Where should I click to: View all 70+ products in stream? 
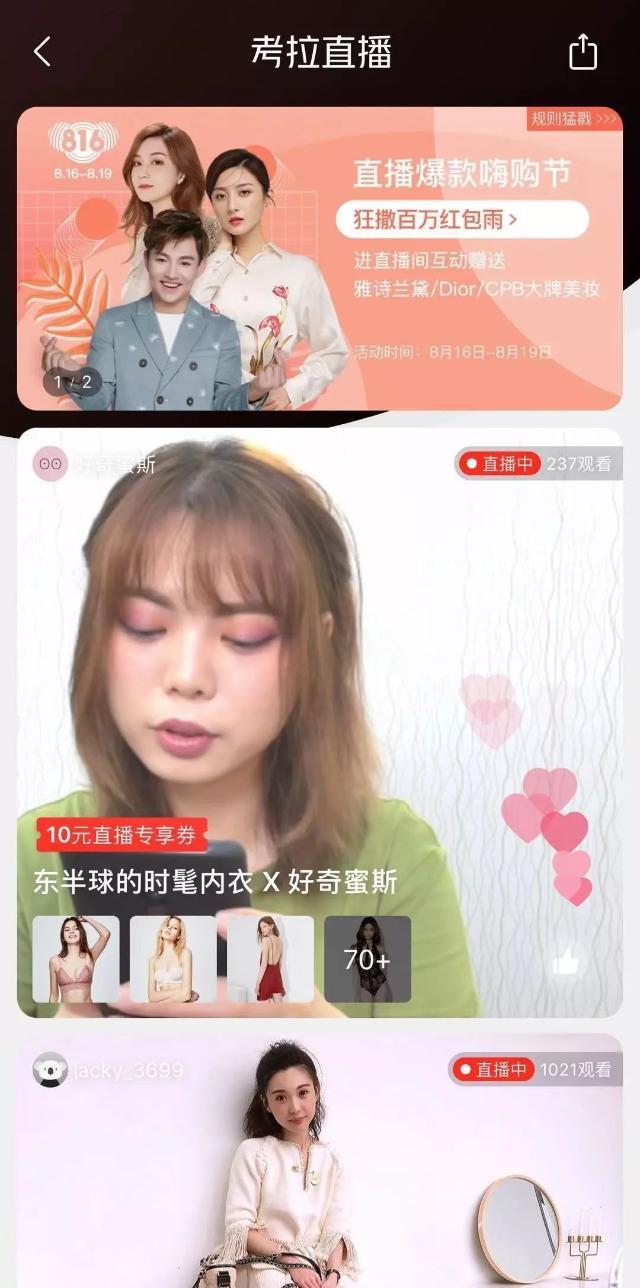(x=367, y=959)
